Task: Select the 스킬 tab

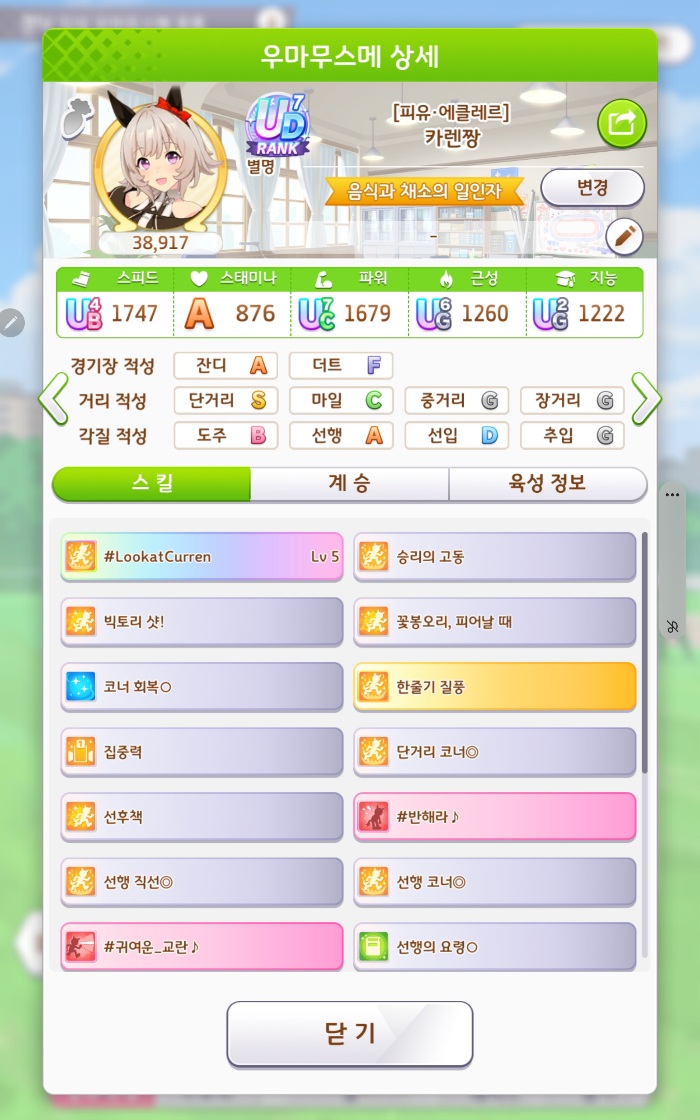Action: [x=151, y=484]
